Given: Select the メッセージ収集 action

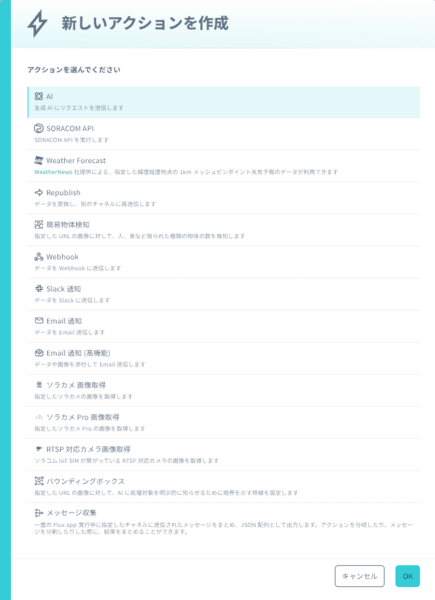Looking at the screenshot, I should 223,523.
